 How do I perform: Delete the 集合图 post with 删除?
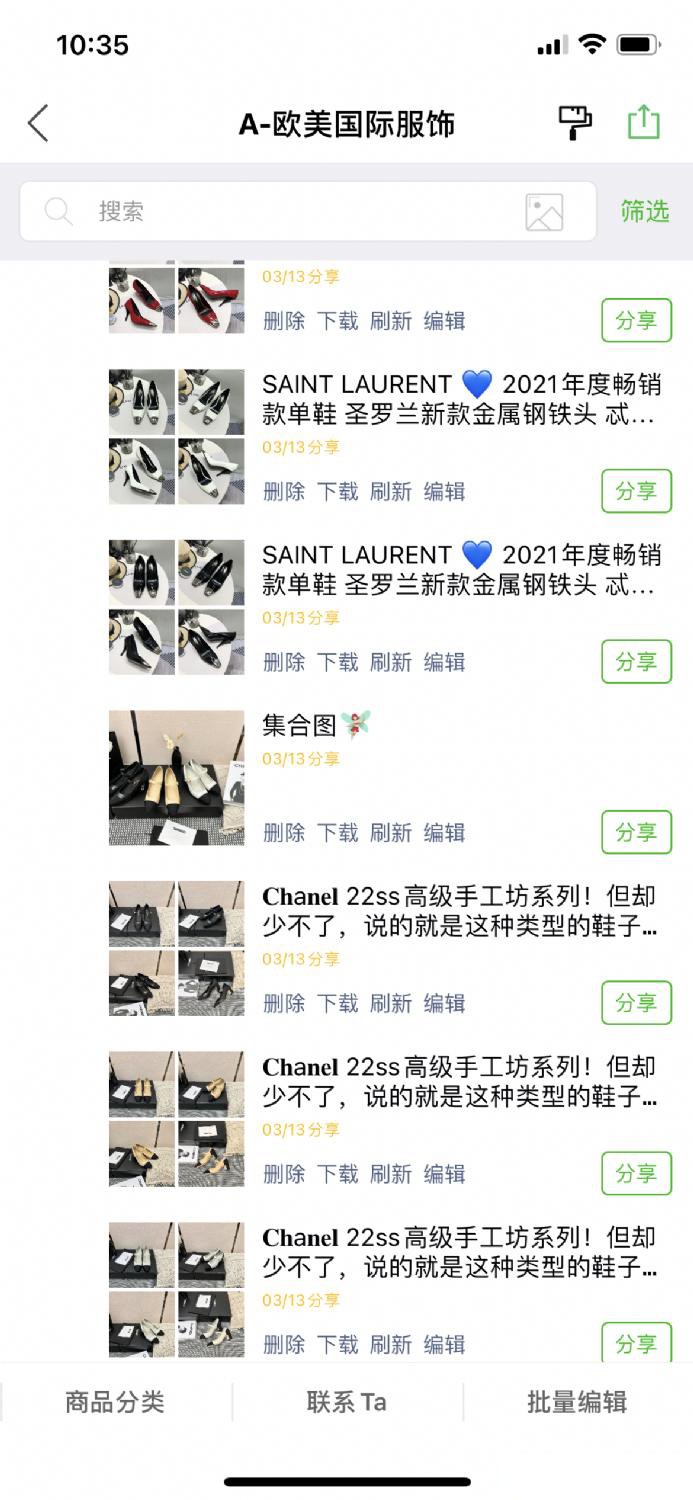pos(284,832)
